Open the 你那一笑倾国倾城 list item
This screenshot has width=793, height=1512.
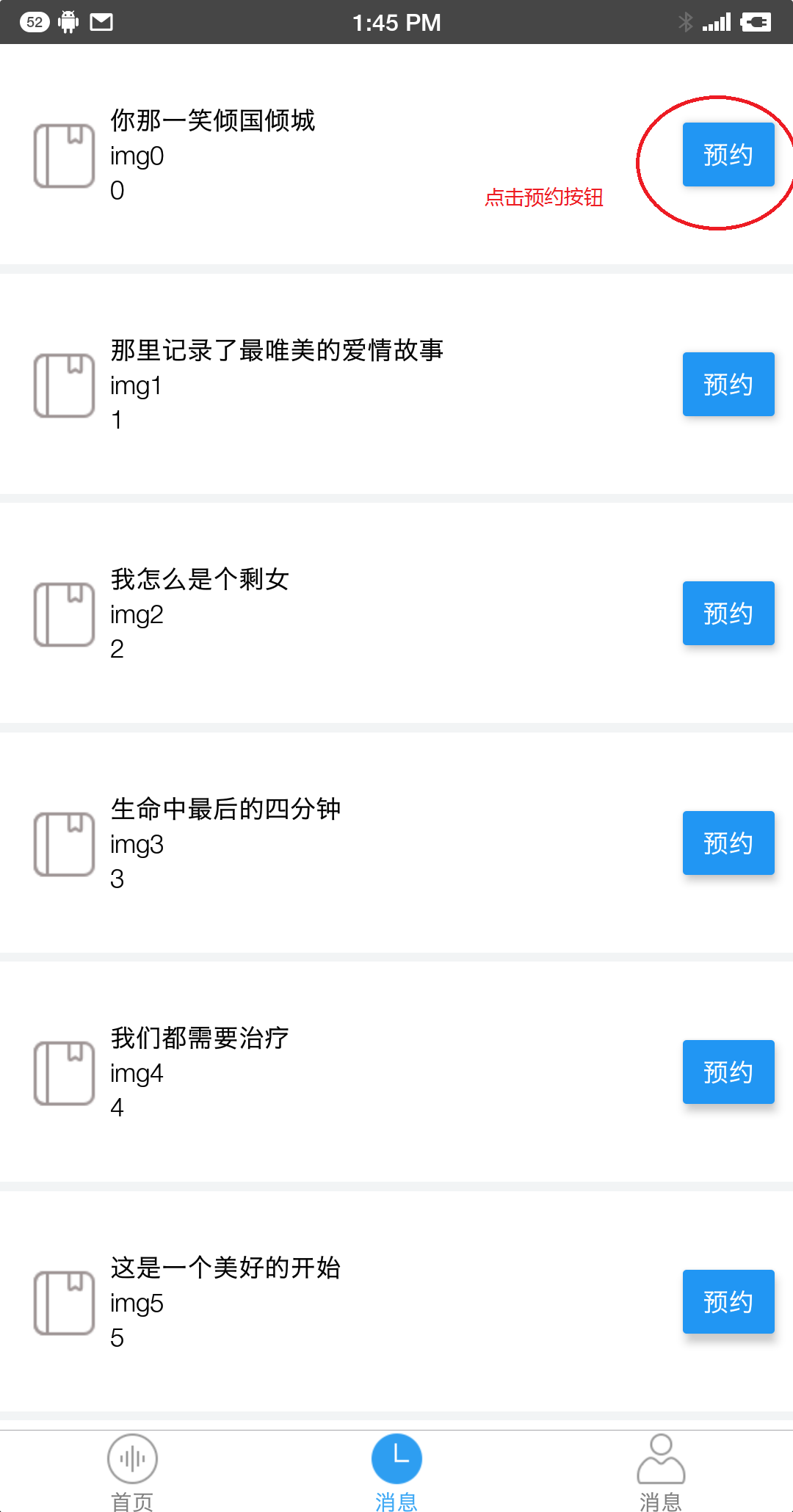click(x=213, y=120)
